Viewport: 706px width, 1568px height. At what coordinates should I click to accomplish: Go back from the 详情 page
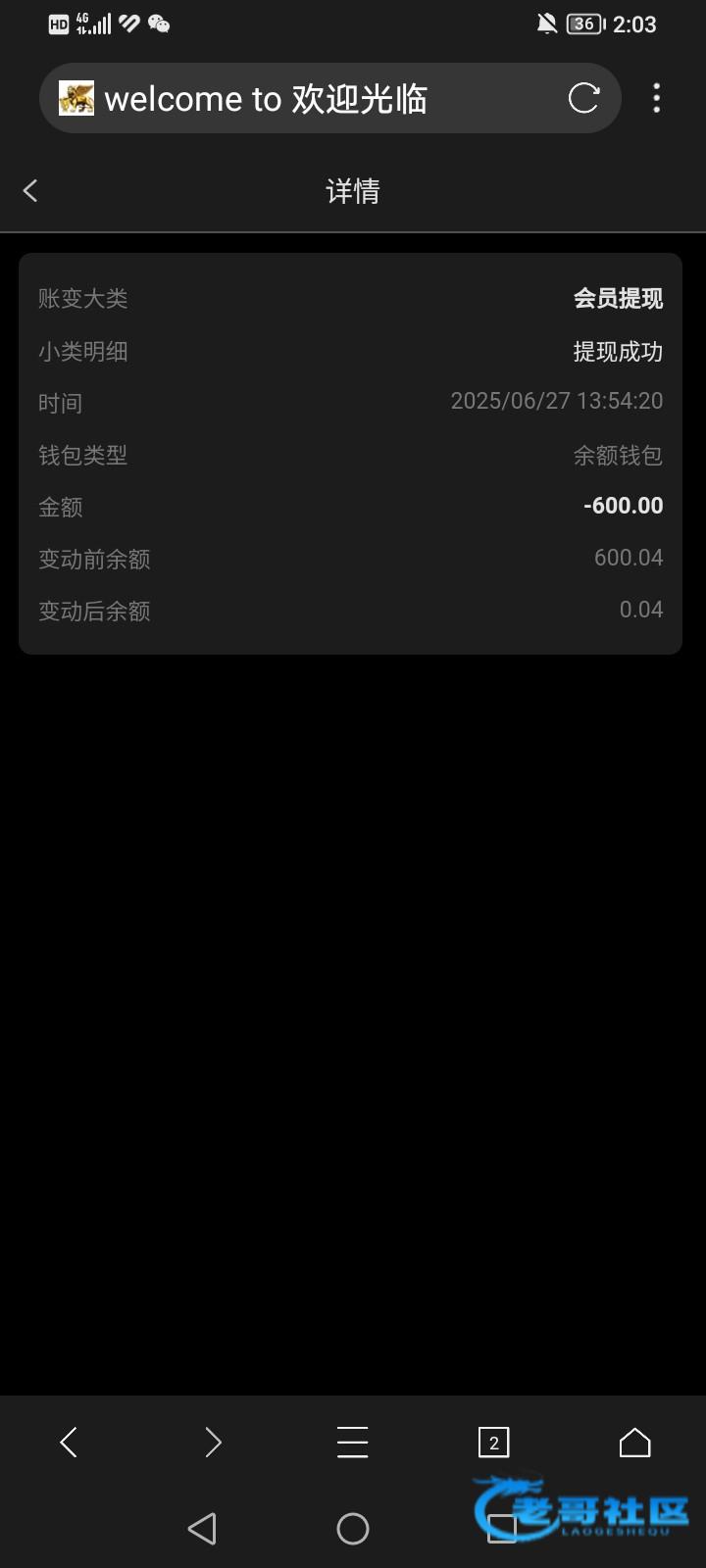pyautogui.click(x=30, y=190)
